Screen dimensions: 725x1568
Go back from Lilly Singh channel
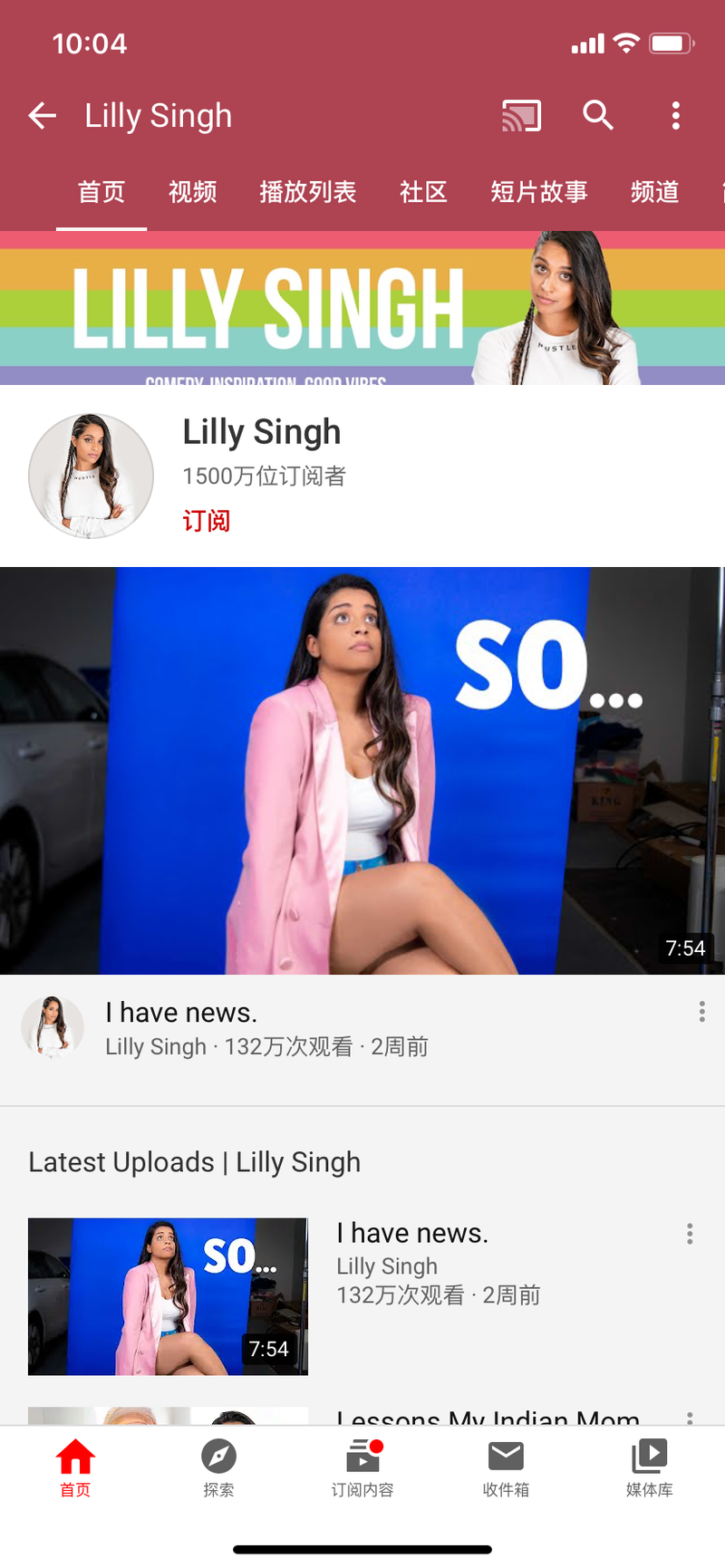tap(43, 116)
